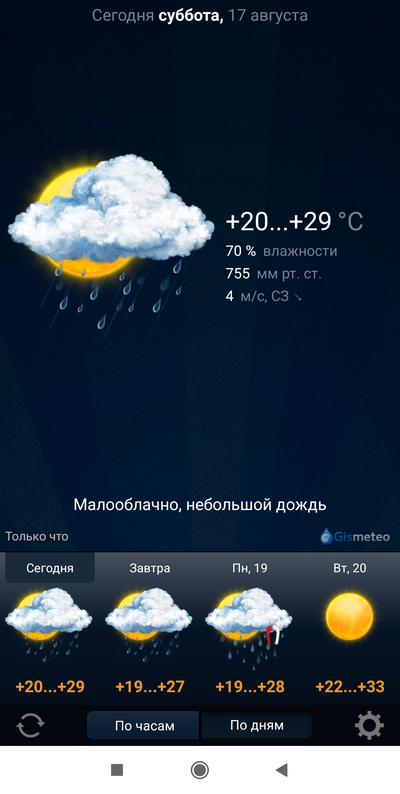This screenshot has width=400, height=794.
Task: Tap the Gismeteo link
Action: (x=355, y=536)
